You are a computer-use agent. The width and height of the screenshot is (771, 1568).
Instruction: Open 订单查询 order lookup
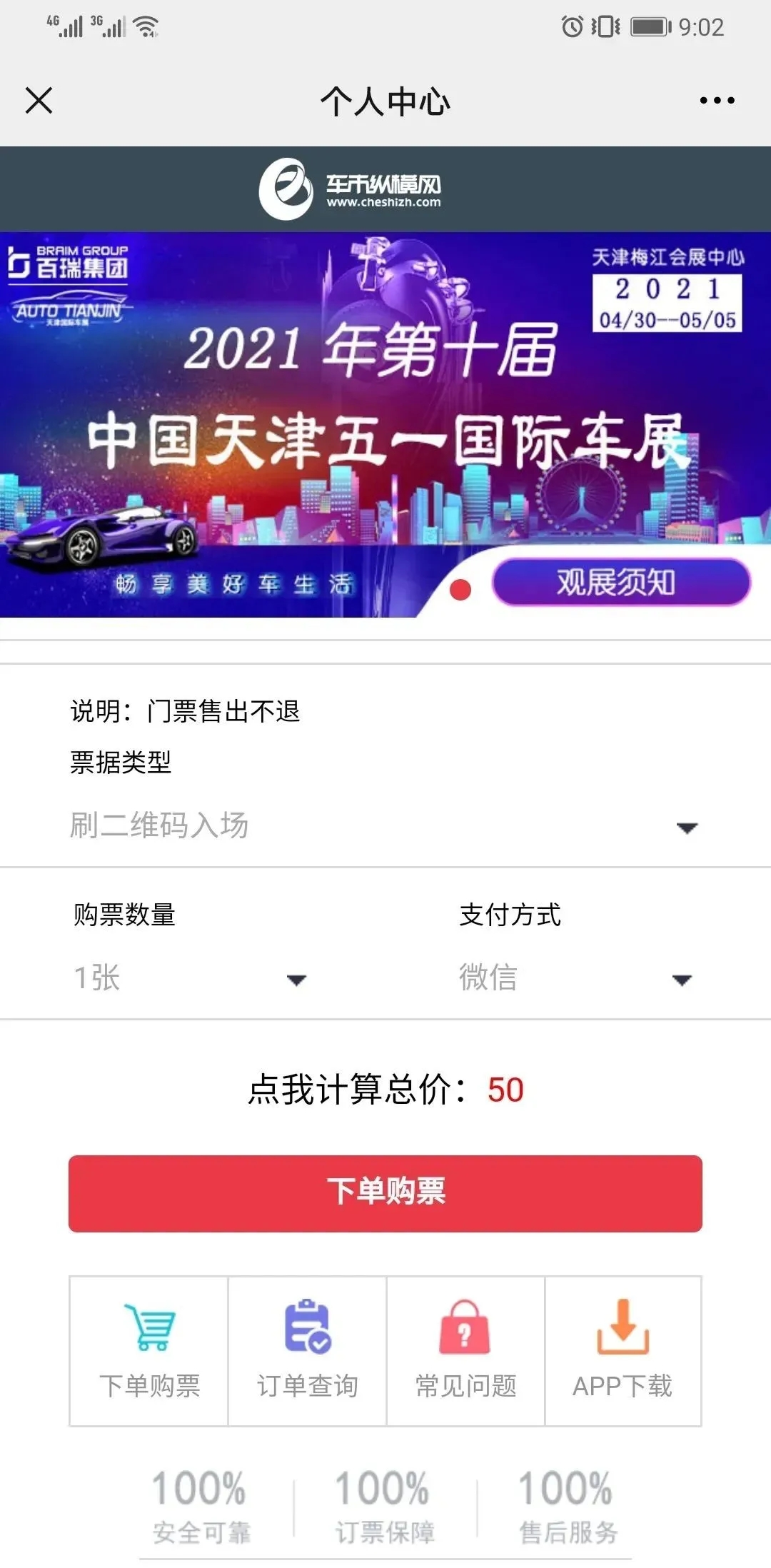(x=308, y=1351)
